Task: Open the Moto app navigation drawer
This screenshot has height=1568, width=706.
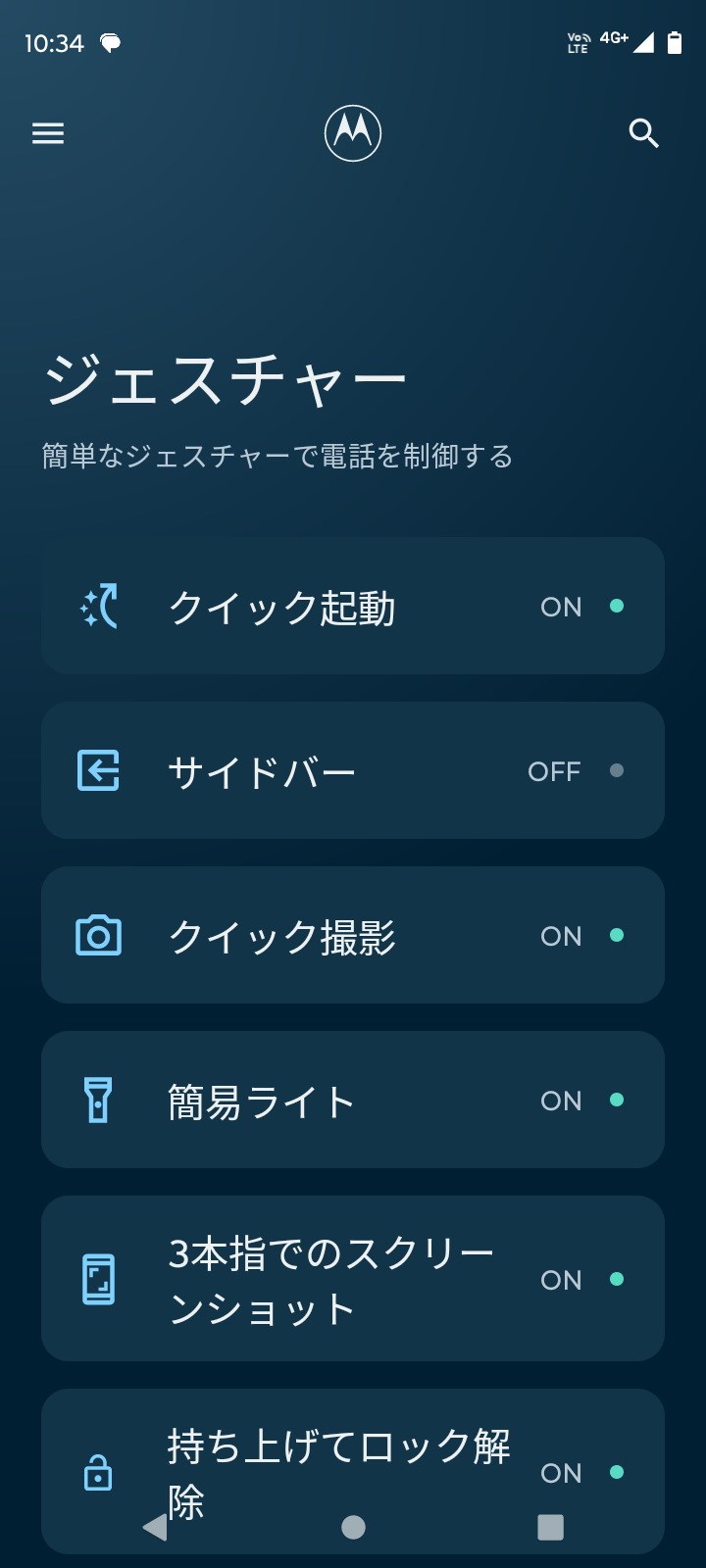Action: pos(47,133)
